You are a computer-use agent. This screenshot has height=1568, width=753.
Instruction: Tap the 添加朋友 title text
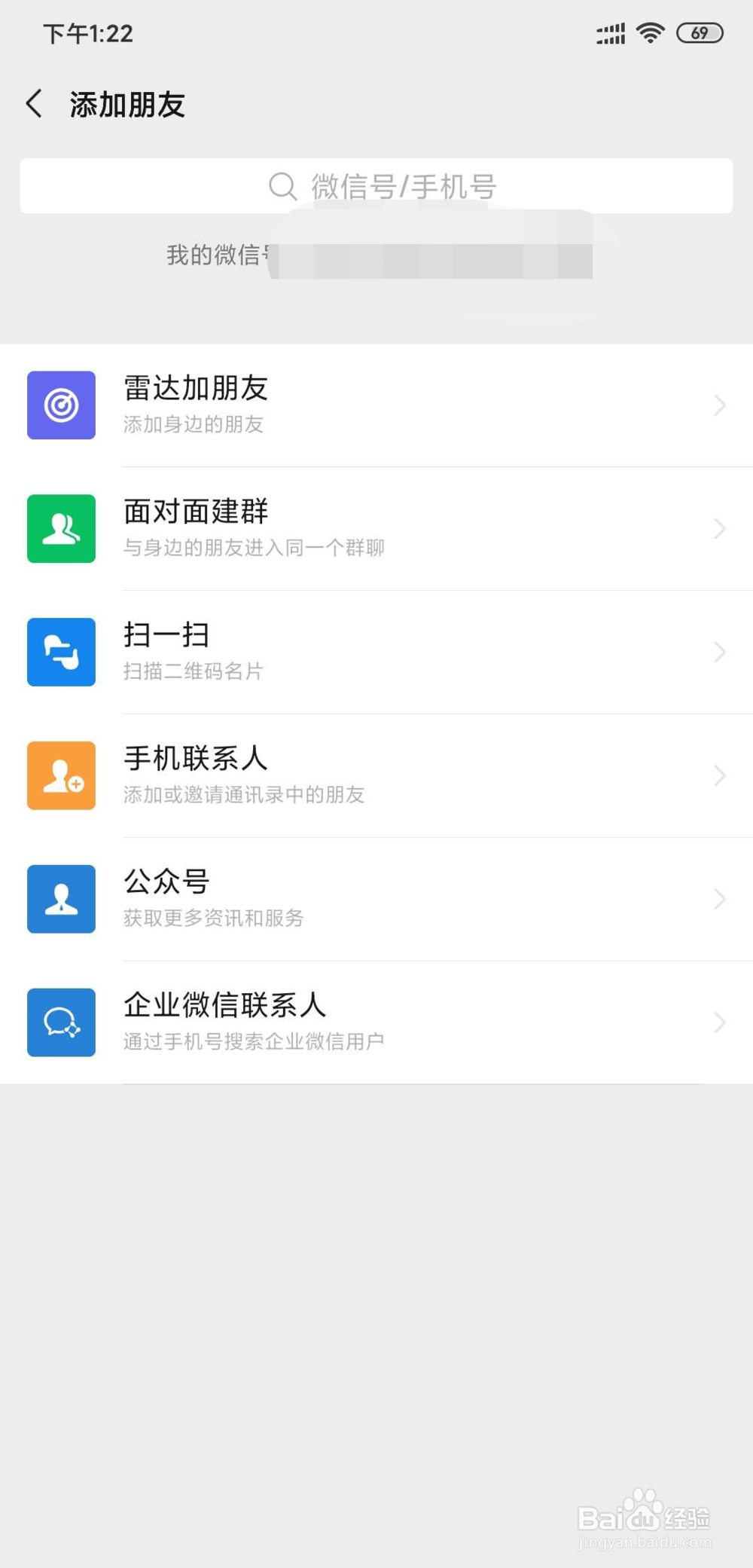126,103
